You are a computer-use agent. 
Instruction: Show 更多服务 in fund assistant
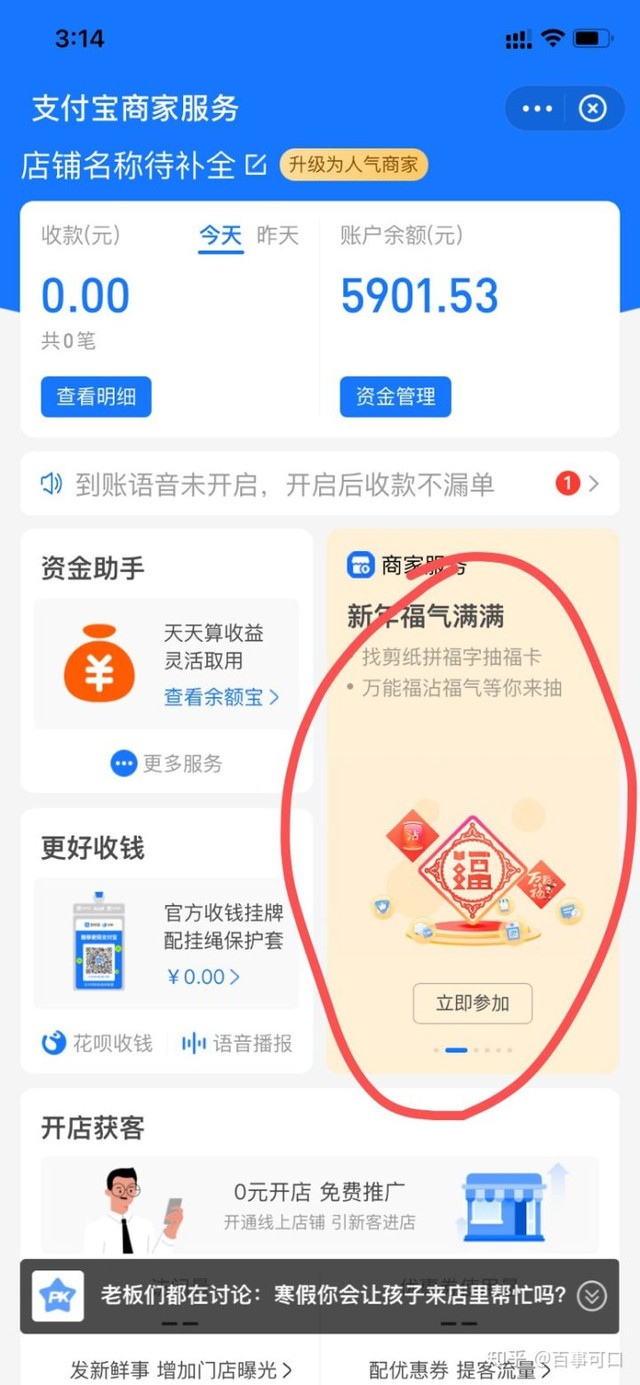pos(166,764)
